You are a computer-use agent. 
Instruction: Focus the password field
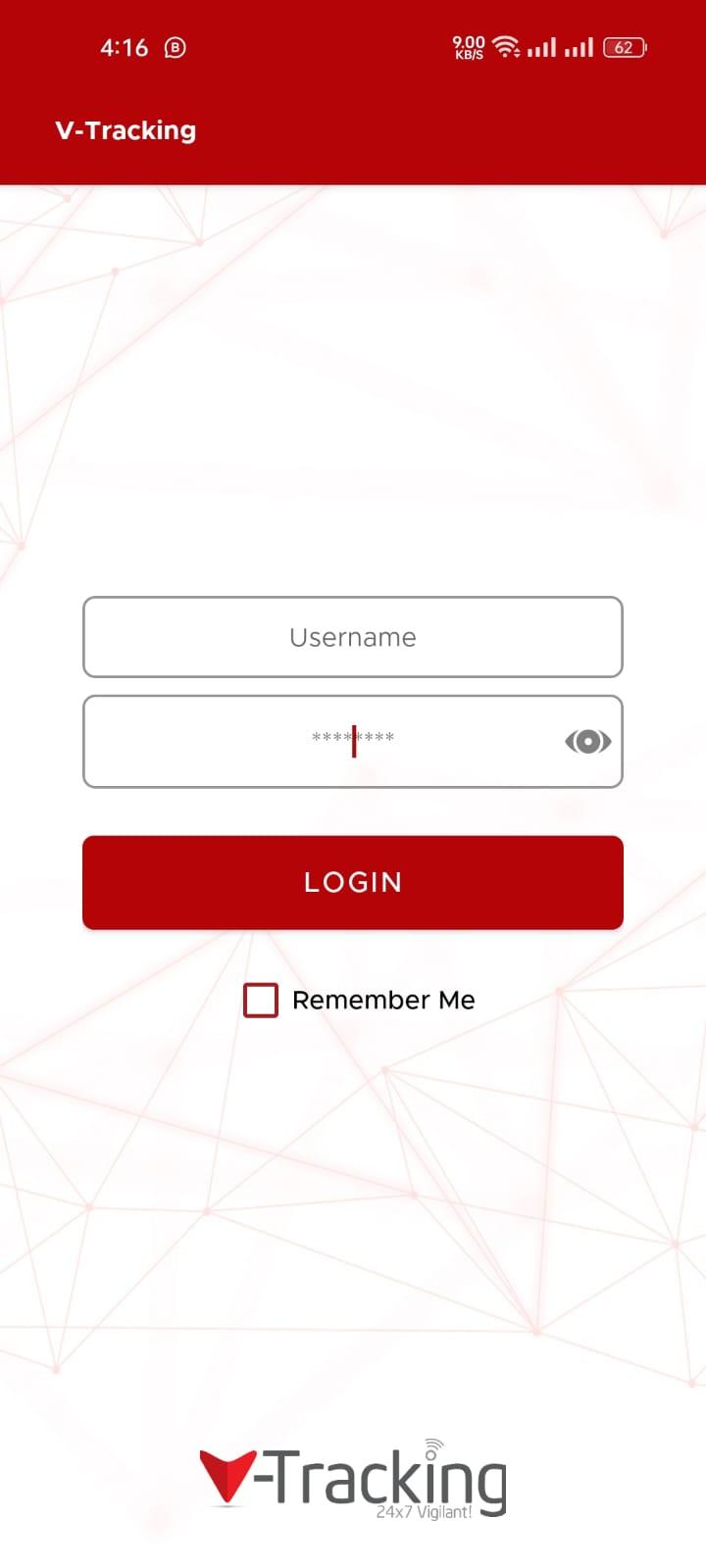coord(353,741)
